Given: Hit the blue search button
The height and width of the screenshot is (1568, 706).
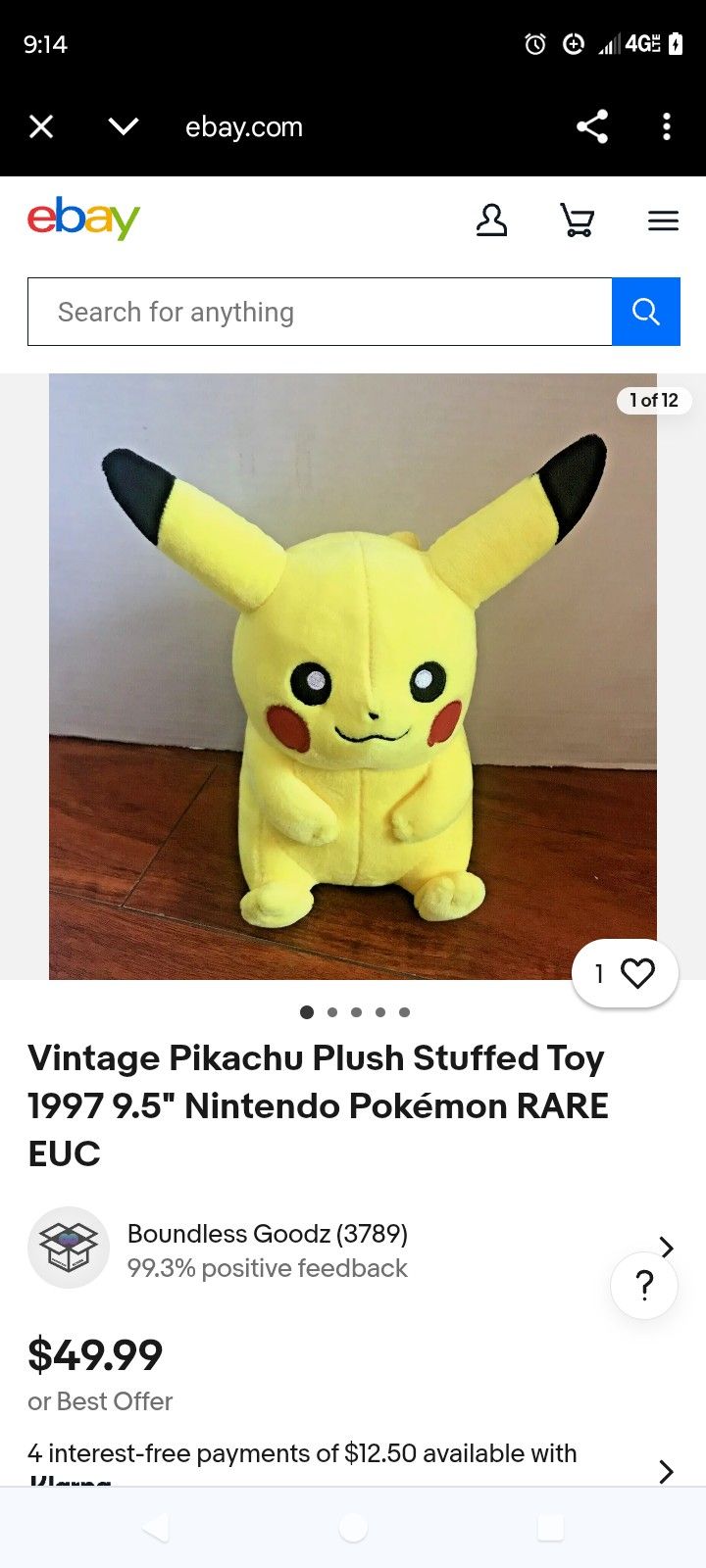Looking at the screenshot, I should click(645, 312).
